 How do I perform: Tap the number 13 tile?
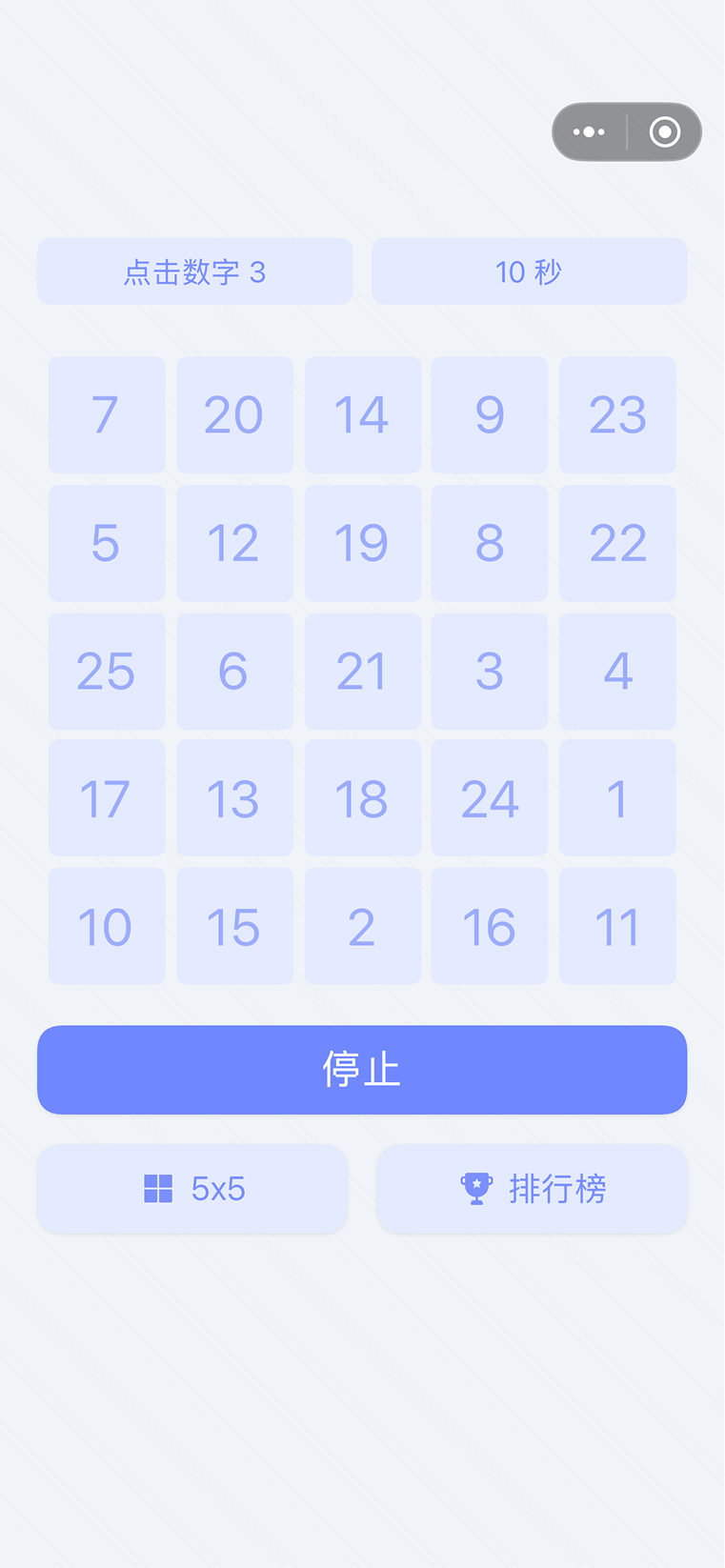pos(234,798)
